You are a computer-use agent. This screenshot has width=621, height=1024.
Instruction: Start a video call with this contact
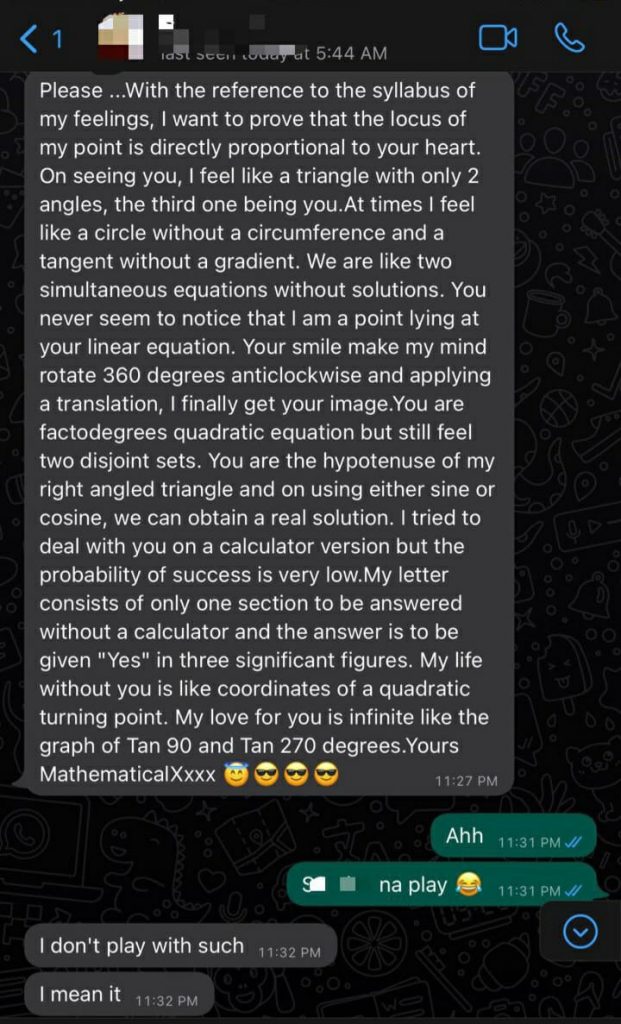tap(497, 38)
